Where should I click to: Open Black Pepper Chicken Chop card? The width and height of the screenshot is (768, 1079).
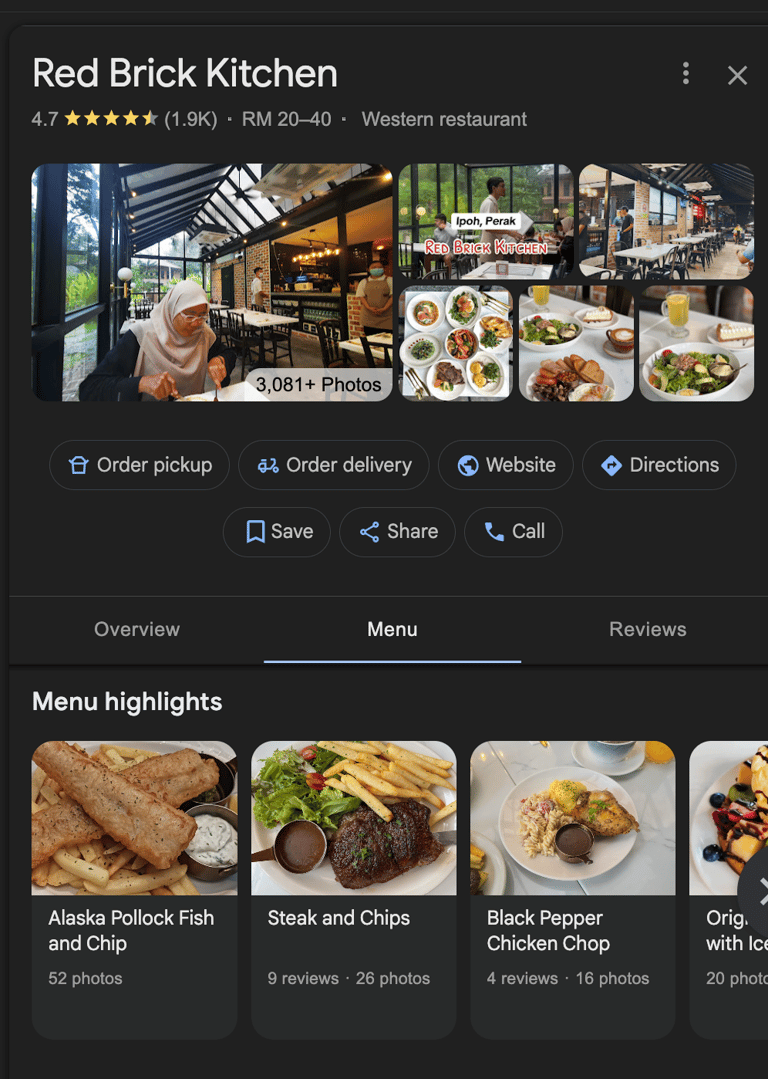click(572, 888)
